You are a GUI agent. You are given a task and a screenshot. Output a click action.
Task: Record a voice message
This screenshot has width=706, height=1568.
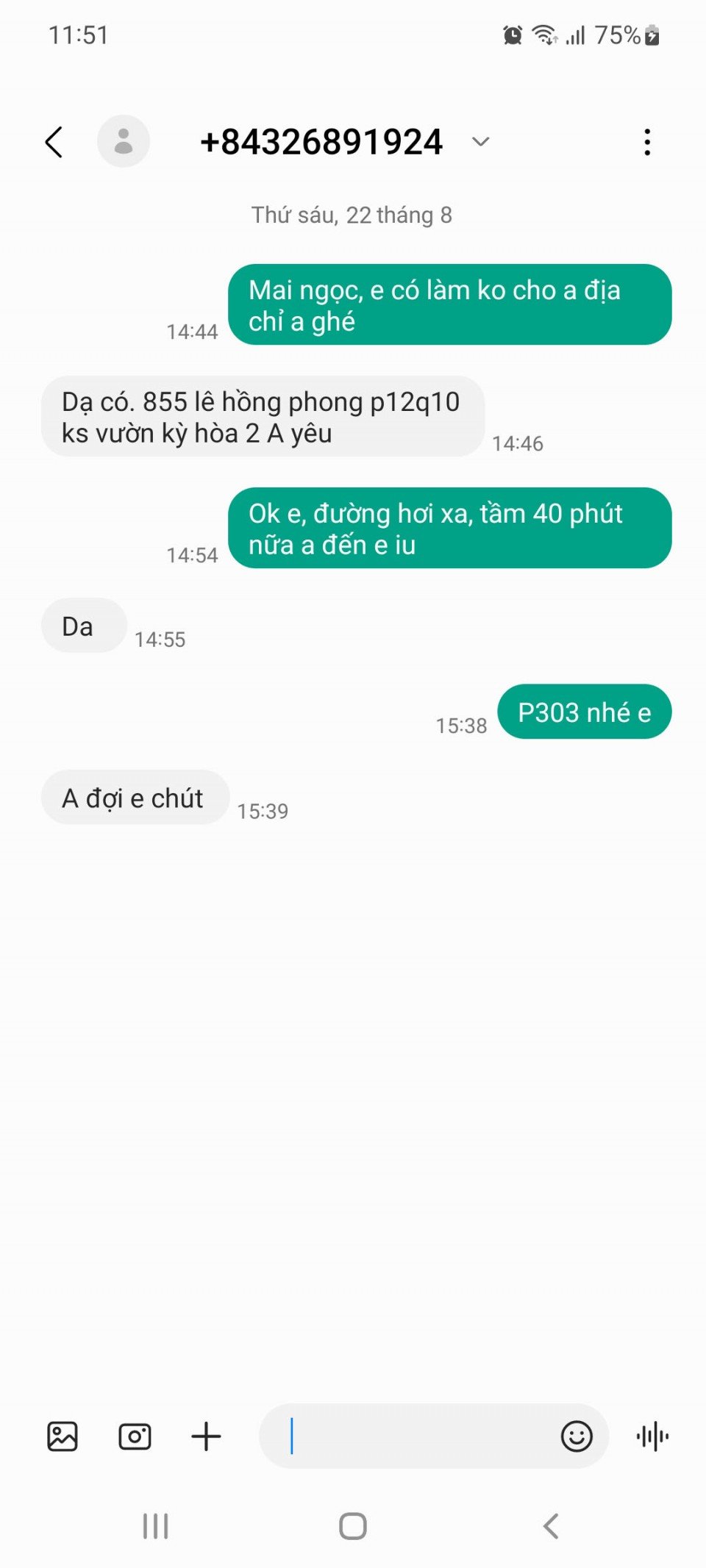(652, 1436)
